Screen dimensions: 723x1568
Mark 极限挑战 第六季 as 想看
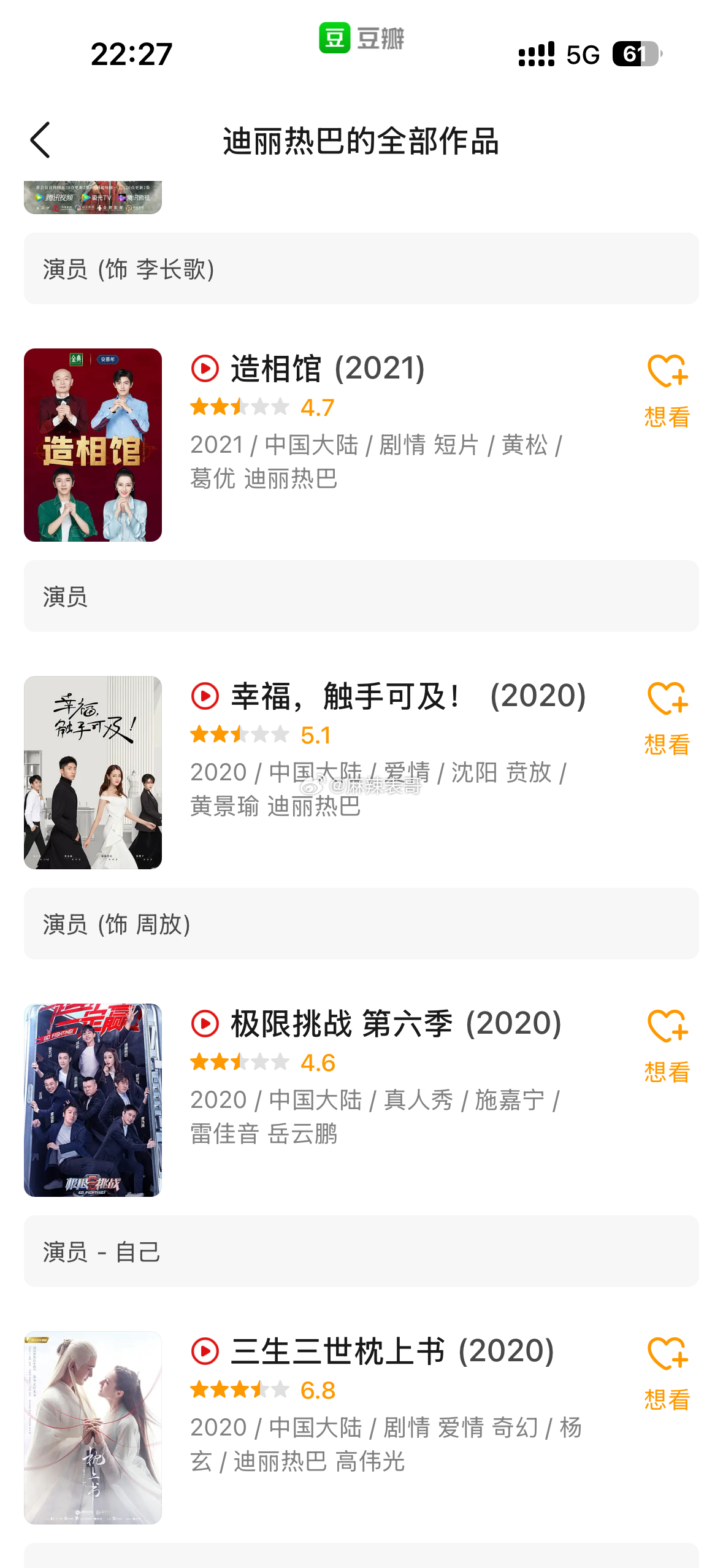(x=667, y=1045)
